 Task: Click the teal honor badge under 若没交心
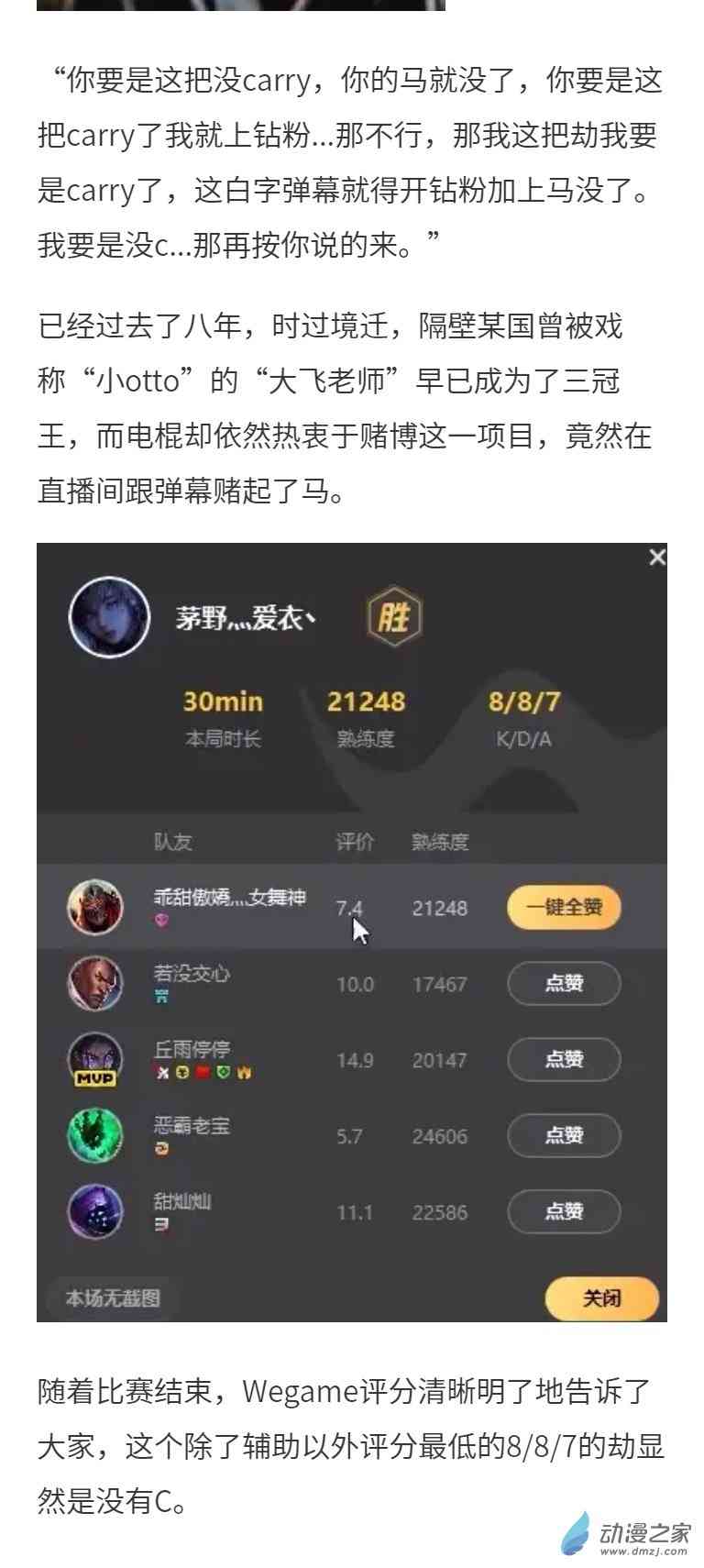[163, 997]
